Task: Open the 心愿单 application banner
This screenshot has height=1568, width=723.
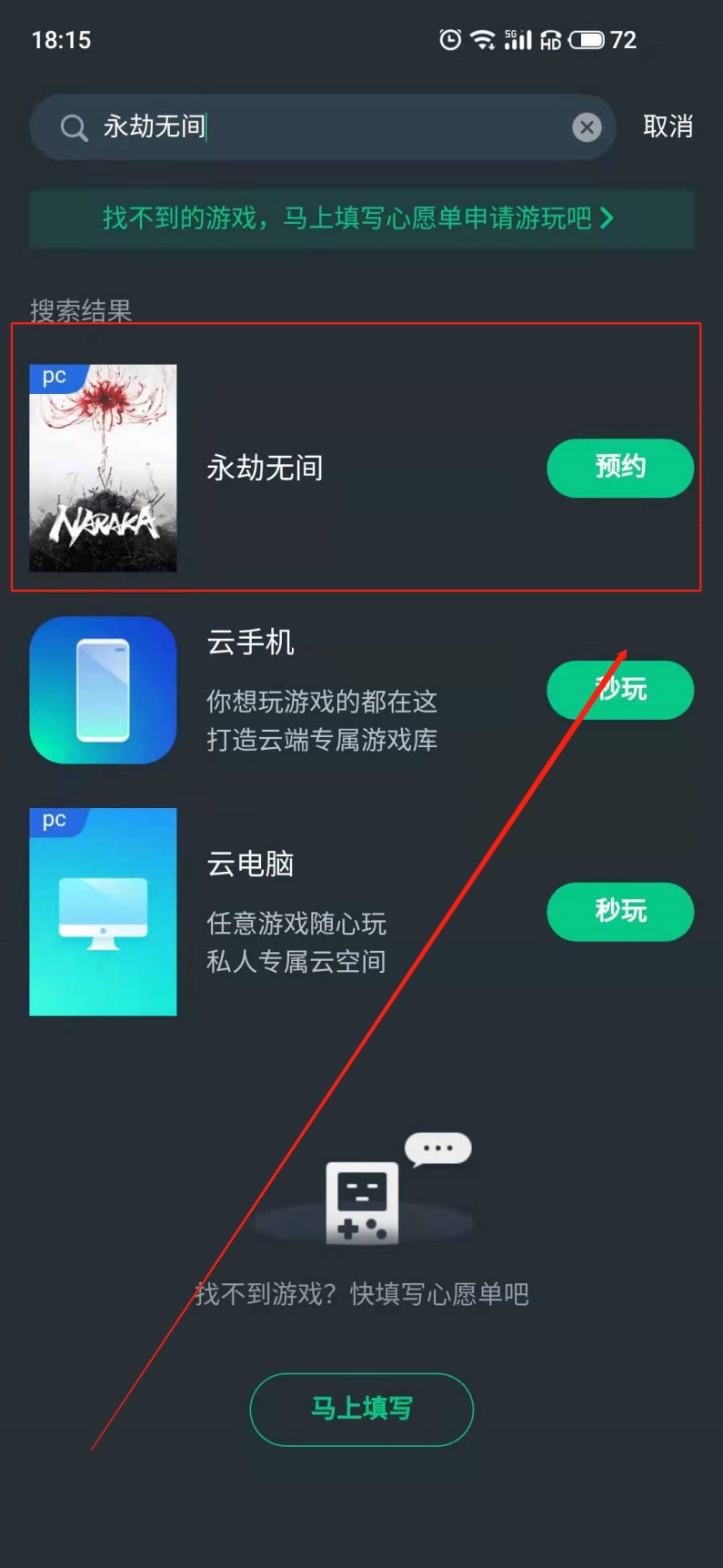Action: 361,218
